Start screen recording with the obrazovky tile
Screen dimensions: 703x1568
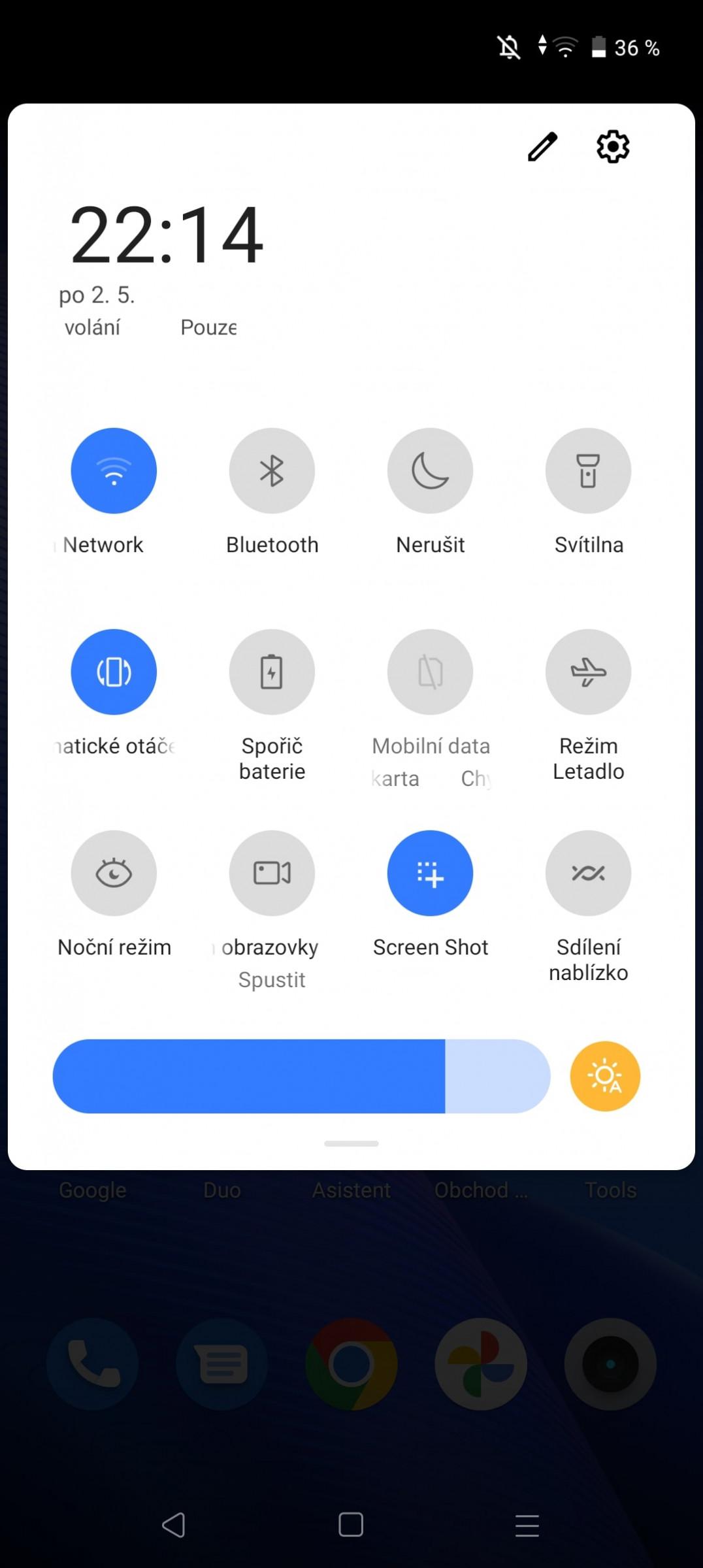pyautogui.click(x=272, y=873)
